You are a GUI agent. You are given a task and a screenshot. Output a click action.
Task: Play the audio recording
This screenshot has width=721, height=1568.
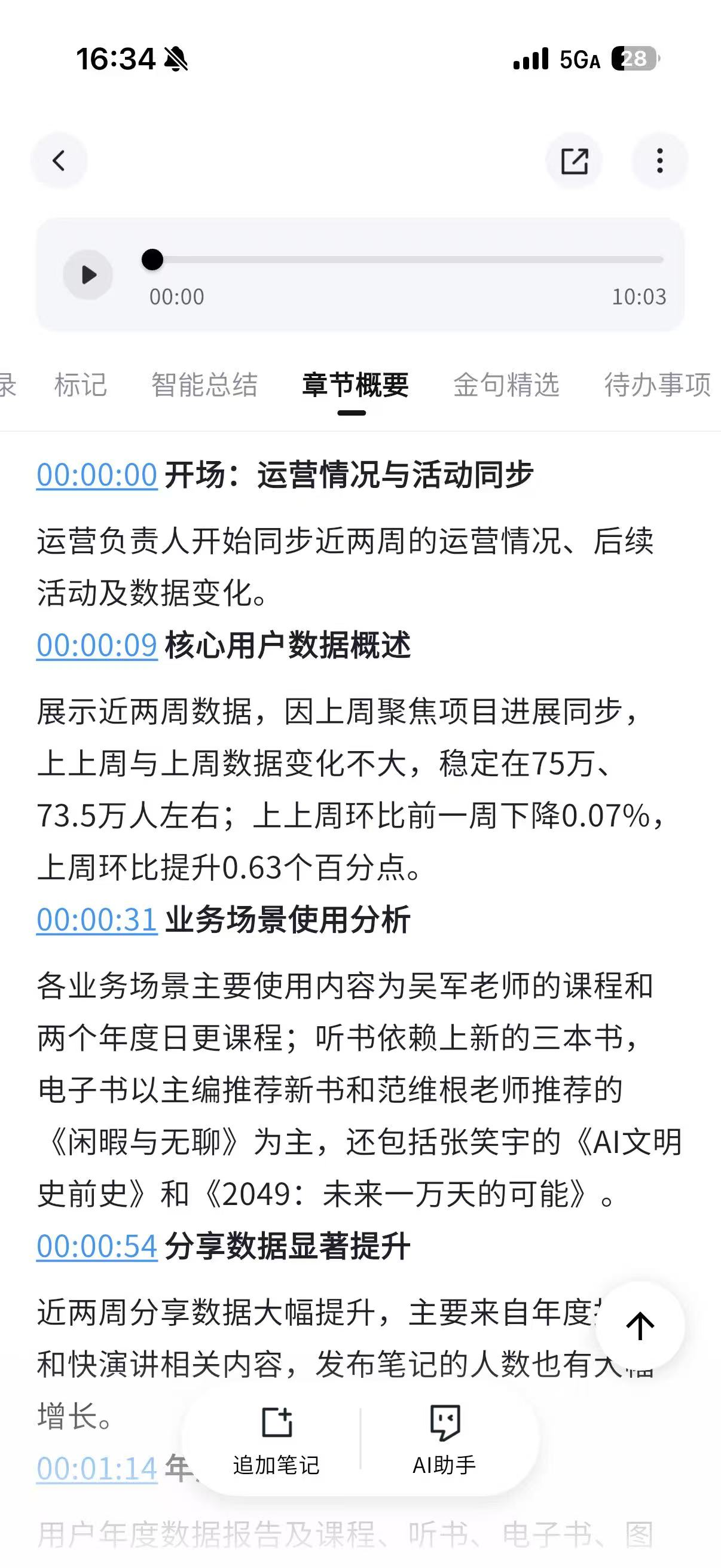[x=88, y=275]
